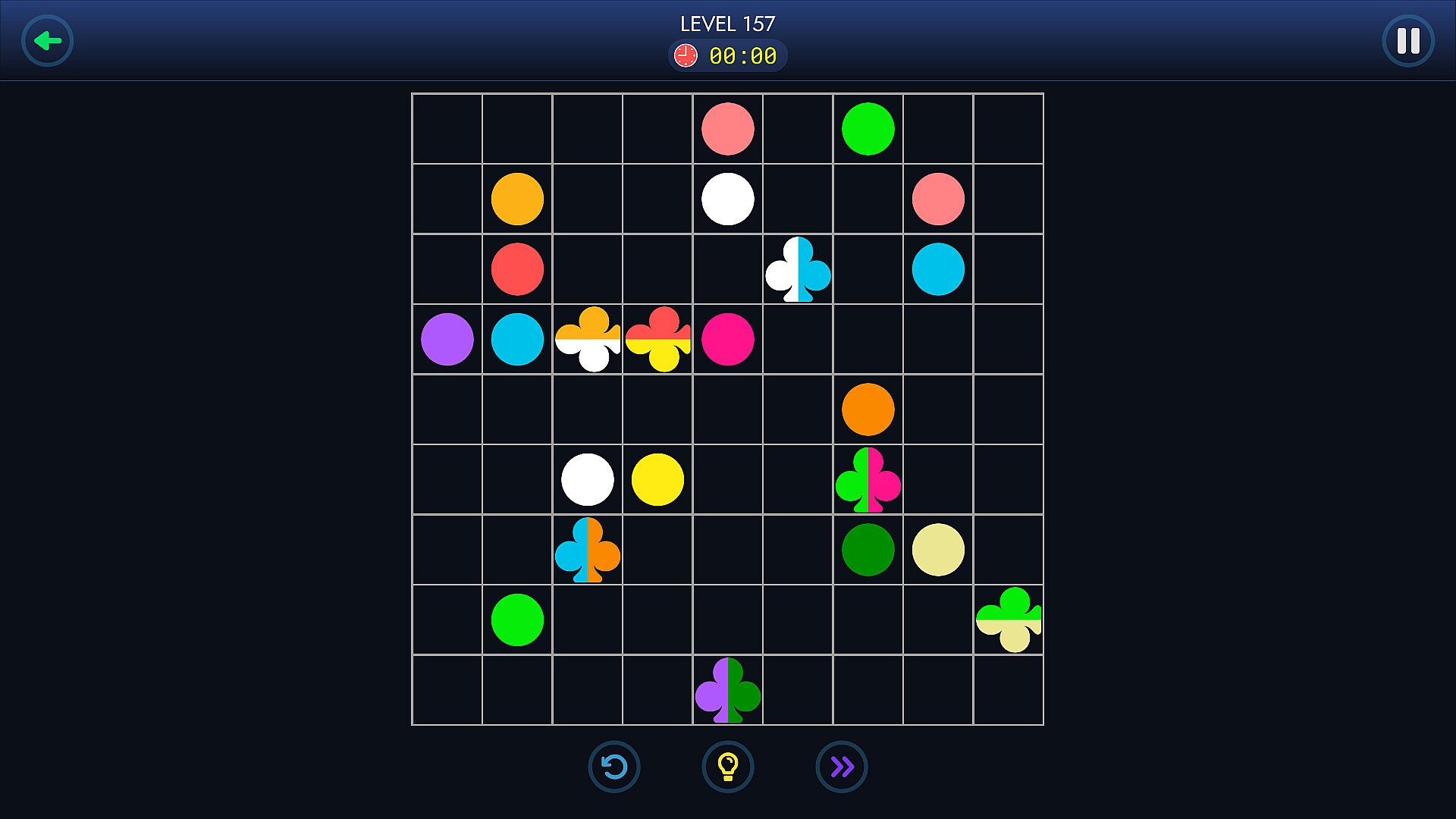The width and height of the screenshot is (1456, 819).
Task: Tap the purple and dark green clover
Action: click(x=728, y=690)
